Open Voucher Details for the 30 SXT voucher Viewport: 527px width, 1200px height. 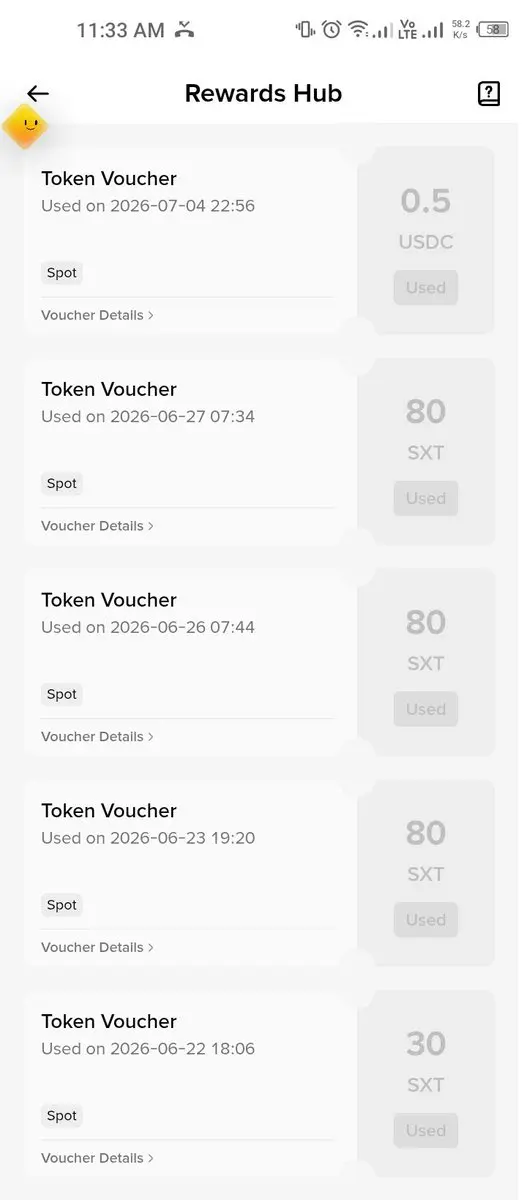[97, 1158]
